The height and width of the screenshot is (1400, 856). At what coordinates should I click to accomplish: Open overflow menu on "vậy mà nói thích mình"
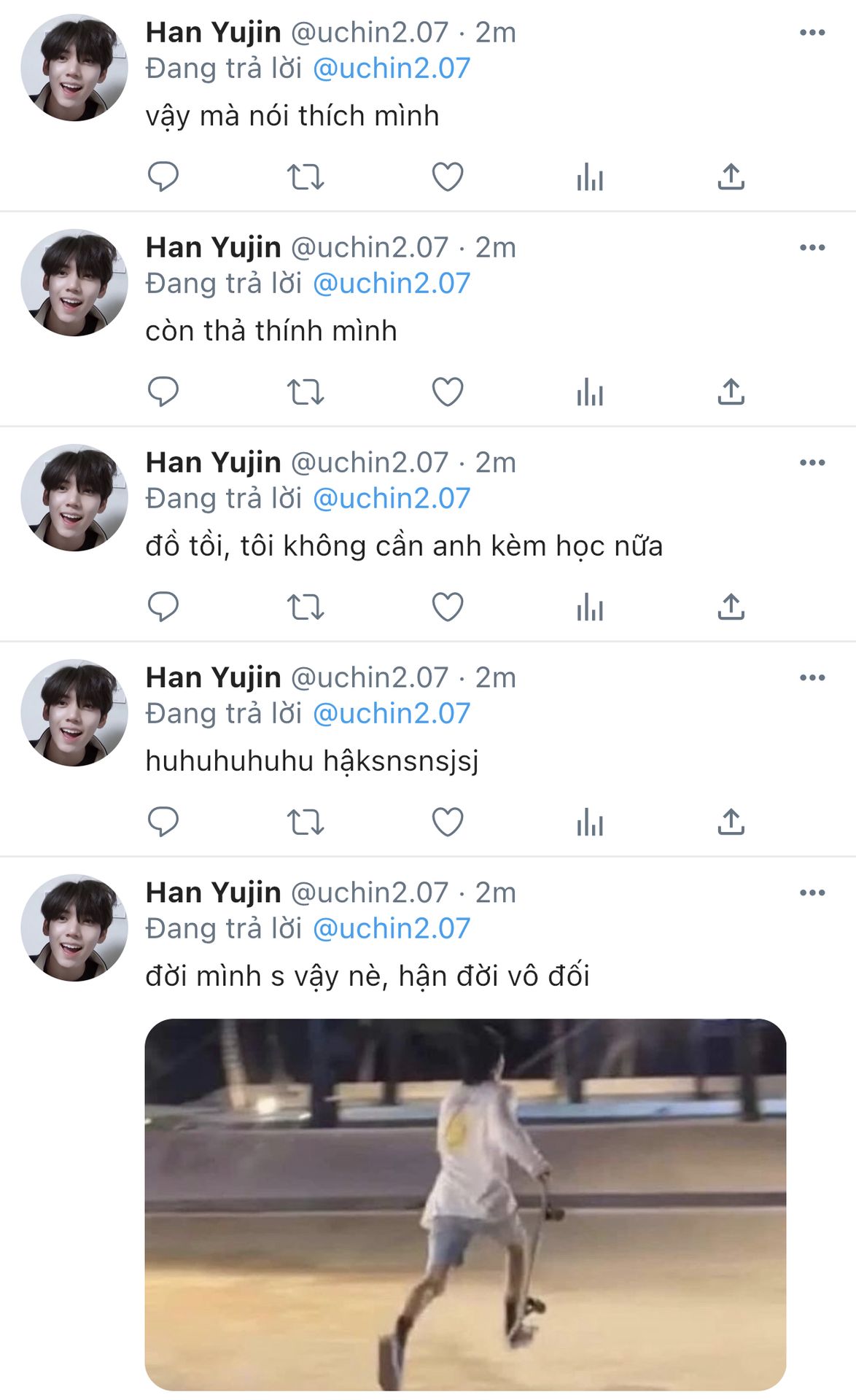[812, 32]
